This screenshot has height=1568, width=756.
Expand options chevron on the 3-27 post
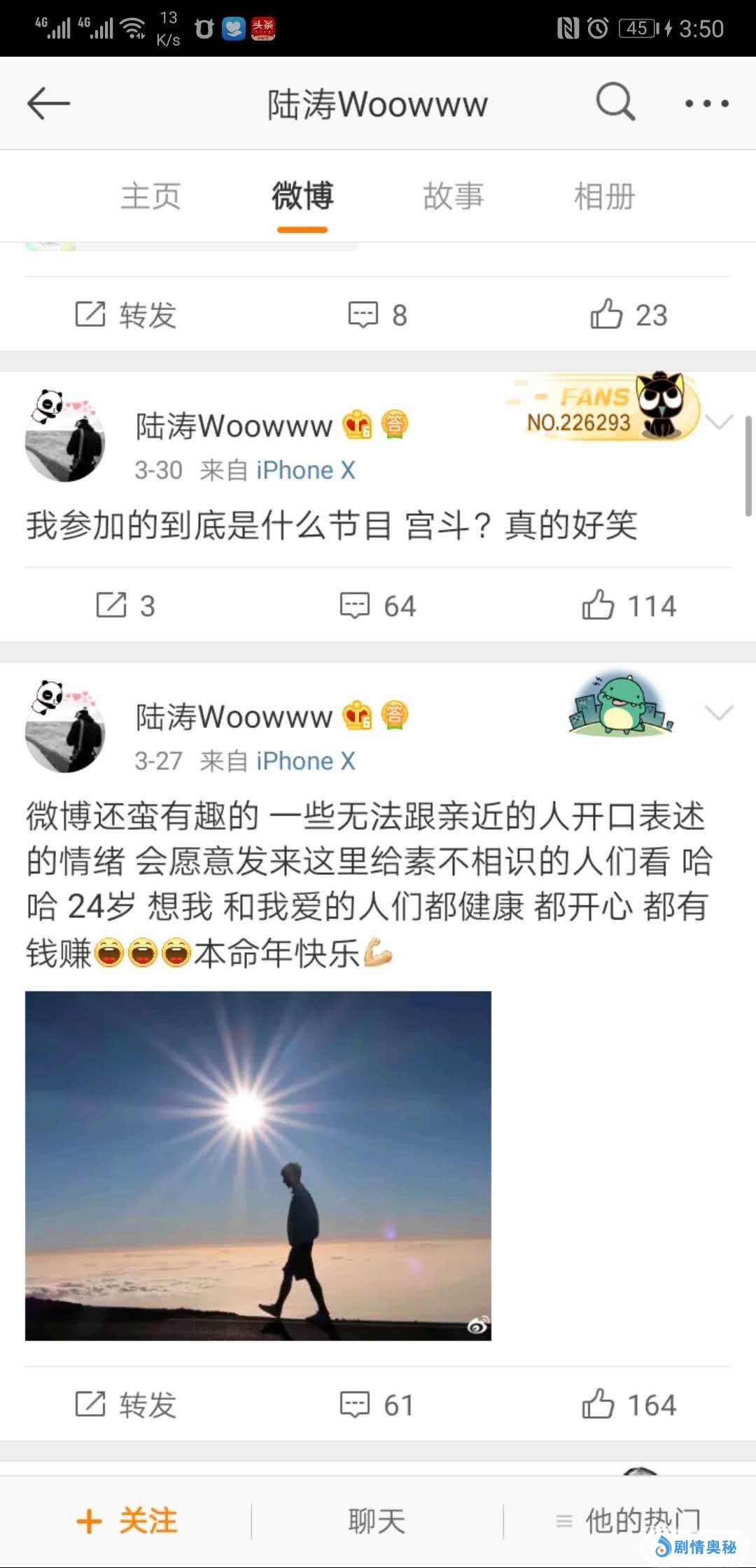[719, 713]
